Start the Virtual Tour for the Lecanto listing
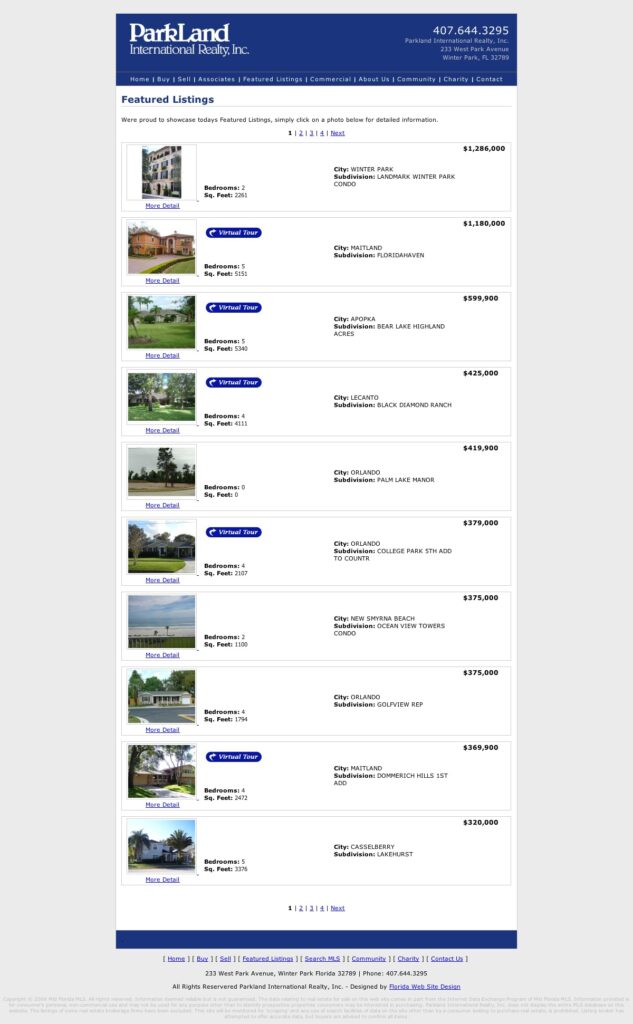Image resolution: width=633 pixels, height=1024 pixels. coord(233,383)
